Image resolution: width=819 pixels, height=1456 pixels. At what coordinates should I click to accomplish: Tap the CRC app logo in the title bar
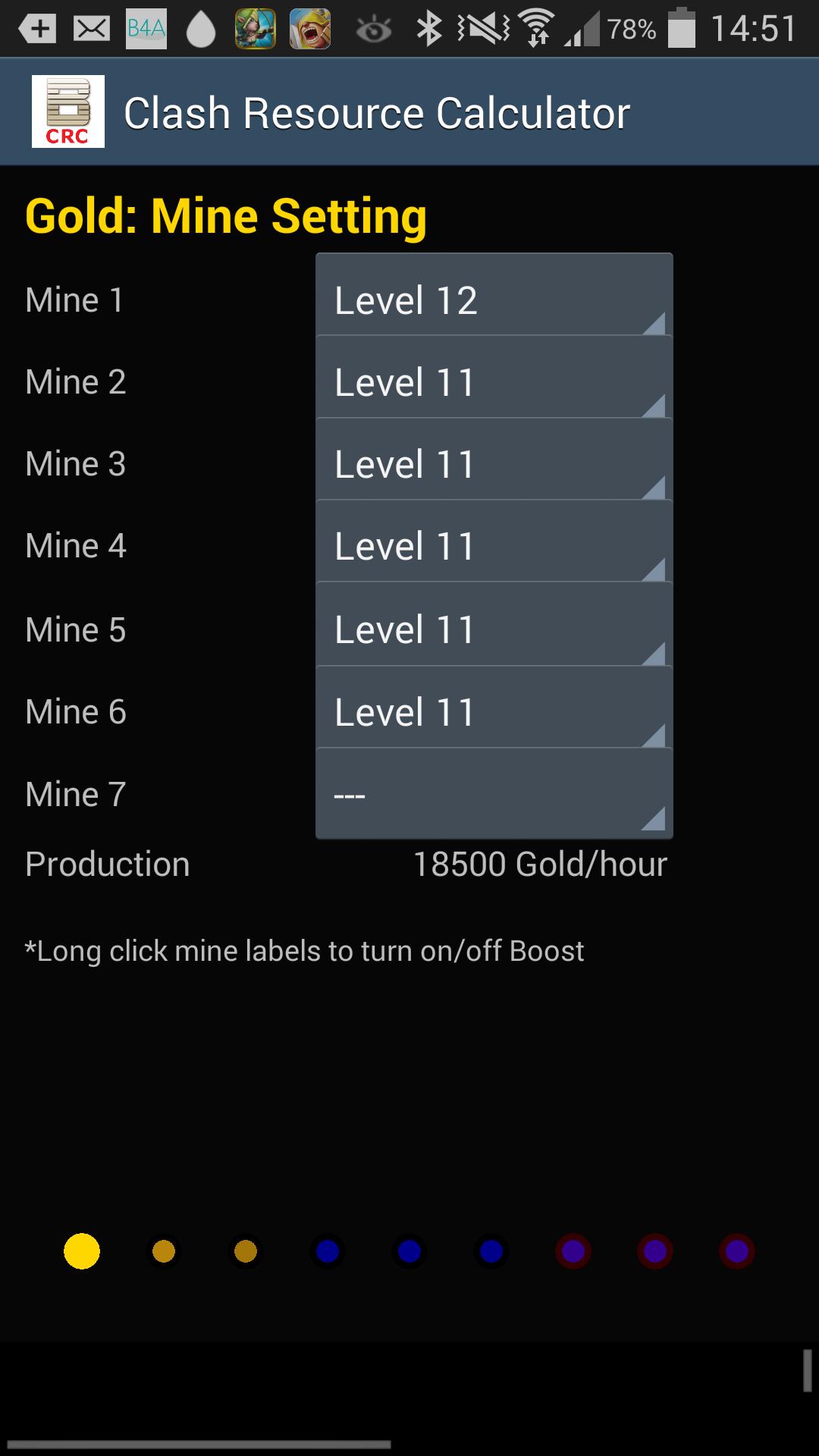pos(67,111)
